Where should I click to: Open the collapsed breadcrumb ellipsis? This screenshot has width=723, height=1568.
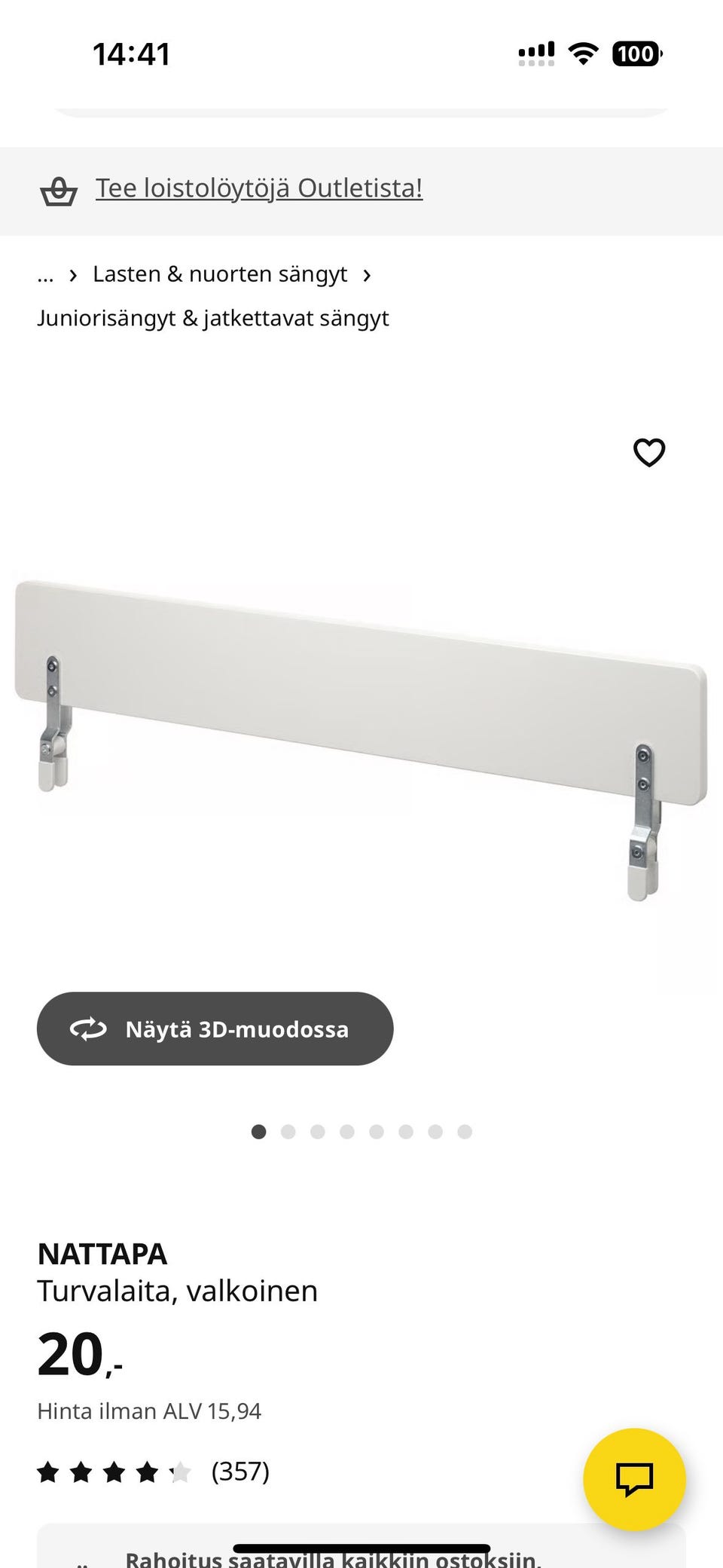45,275
